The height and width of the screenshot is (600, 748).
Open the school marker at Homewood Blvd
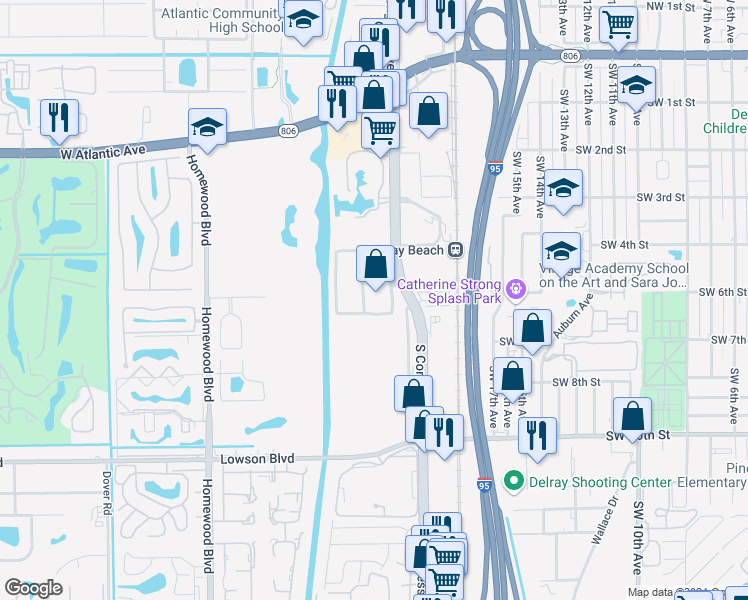[x=207, y=126]
